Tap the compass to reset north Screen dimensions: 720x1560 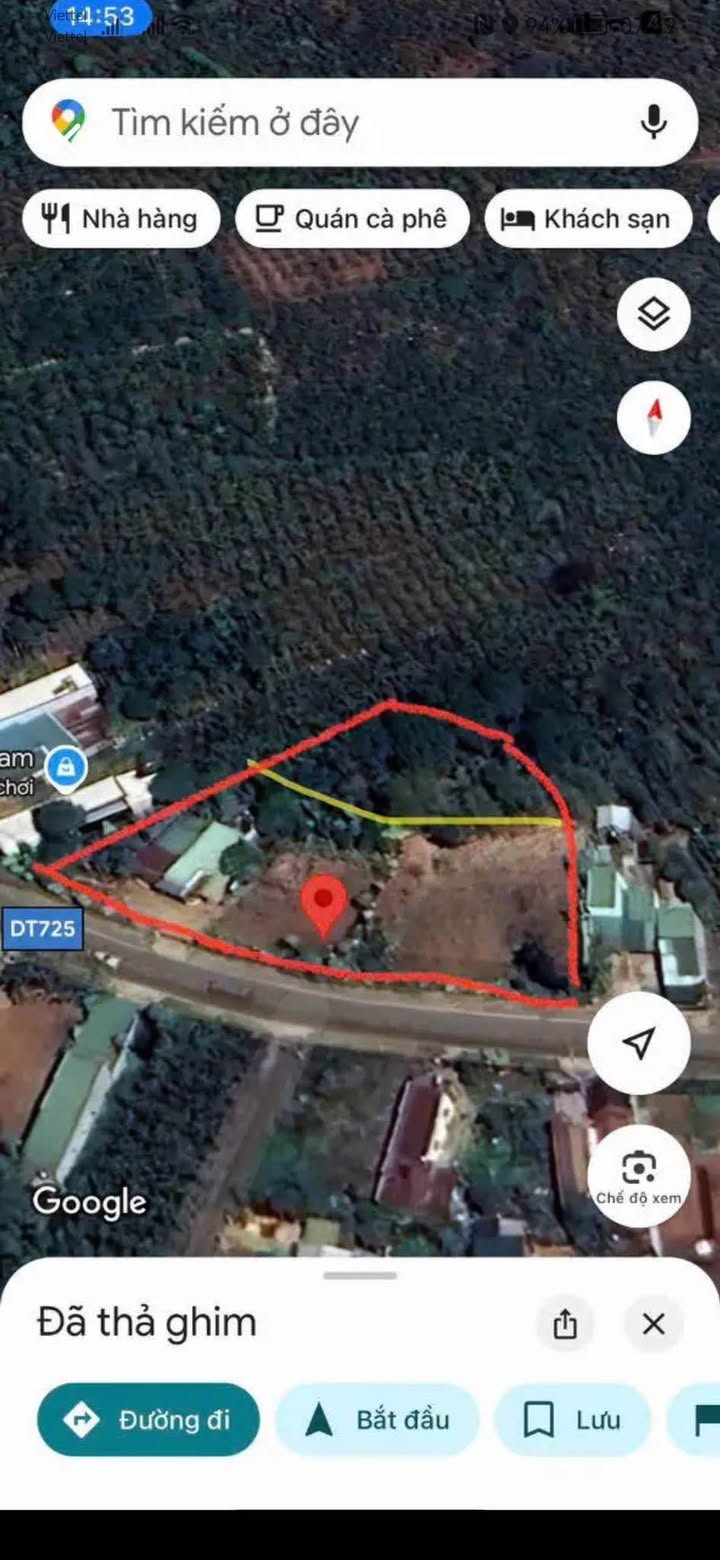coord(653,417)
